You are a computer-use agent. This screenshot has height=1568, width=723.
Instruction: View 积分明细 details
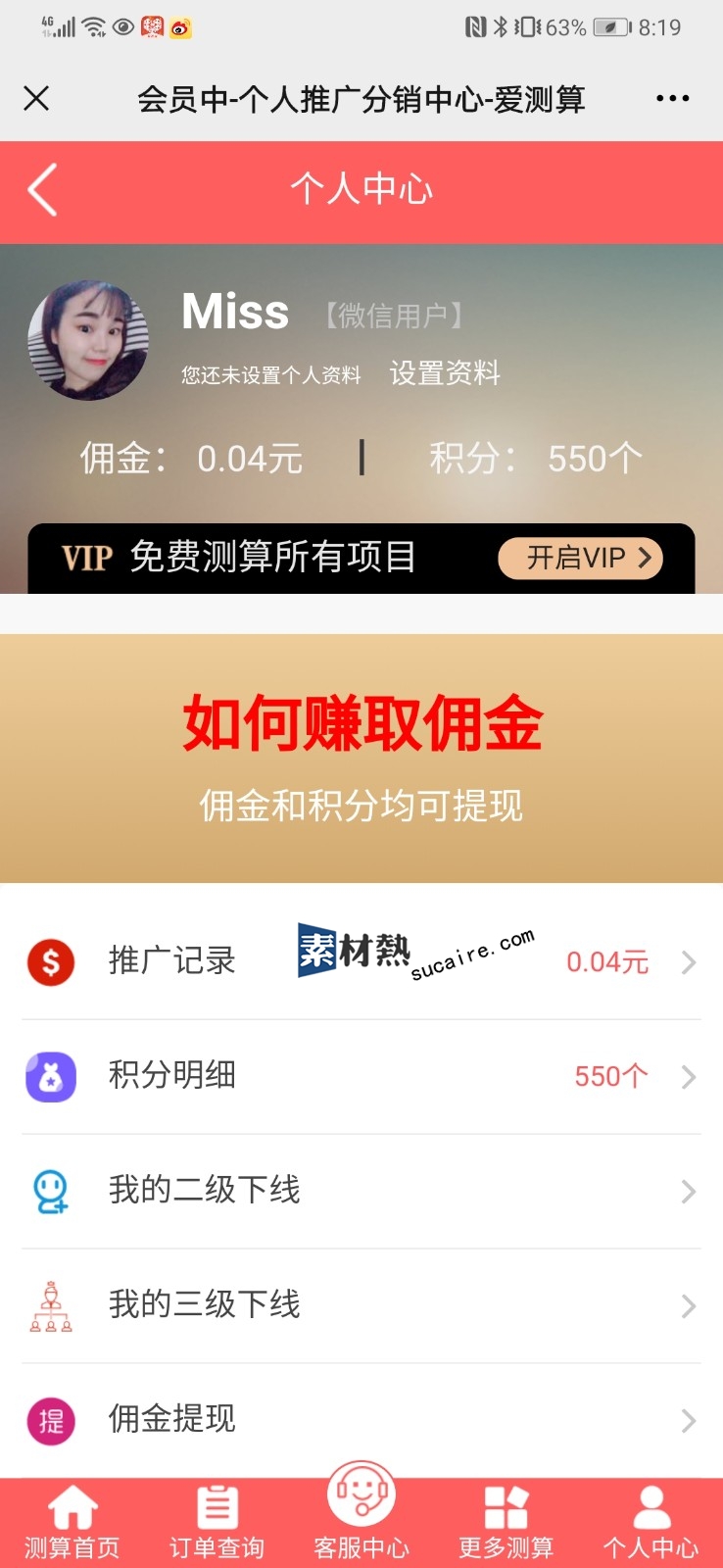(361, 1076)
